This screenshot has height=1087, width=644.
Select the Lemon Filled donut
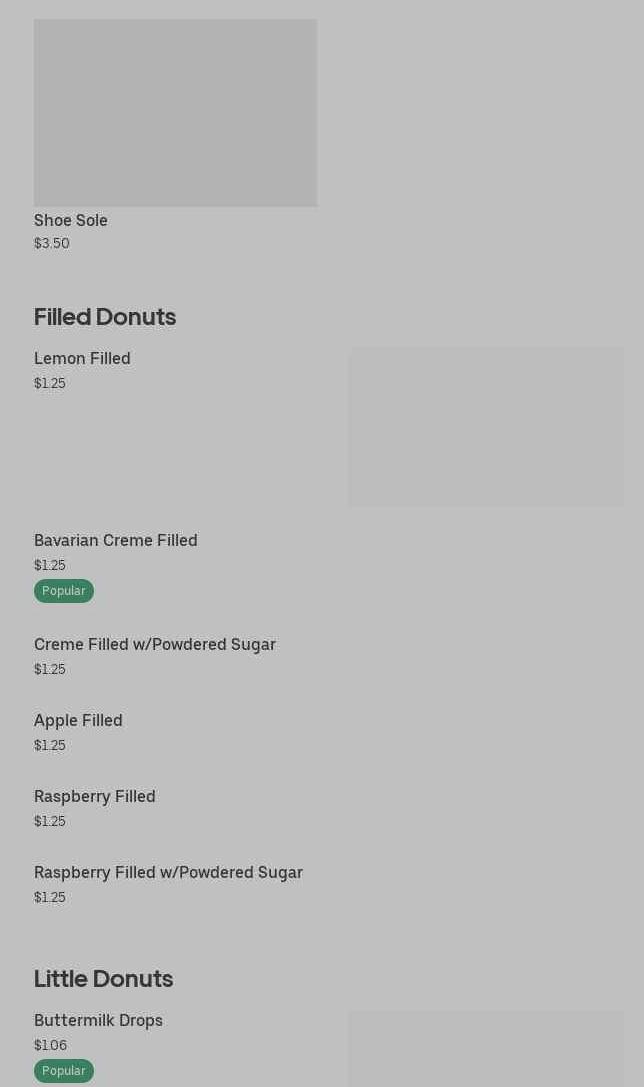pyautogui.click(x=82, y=359)
